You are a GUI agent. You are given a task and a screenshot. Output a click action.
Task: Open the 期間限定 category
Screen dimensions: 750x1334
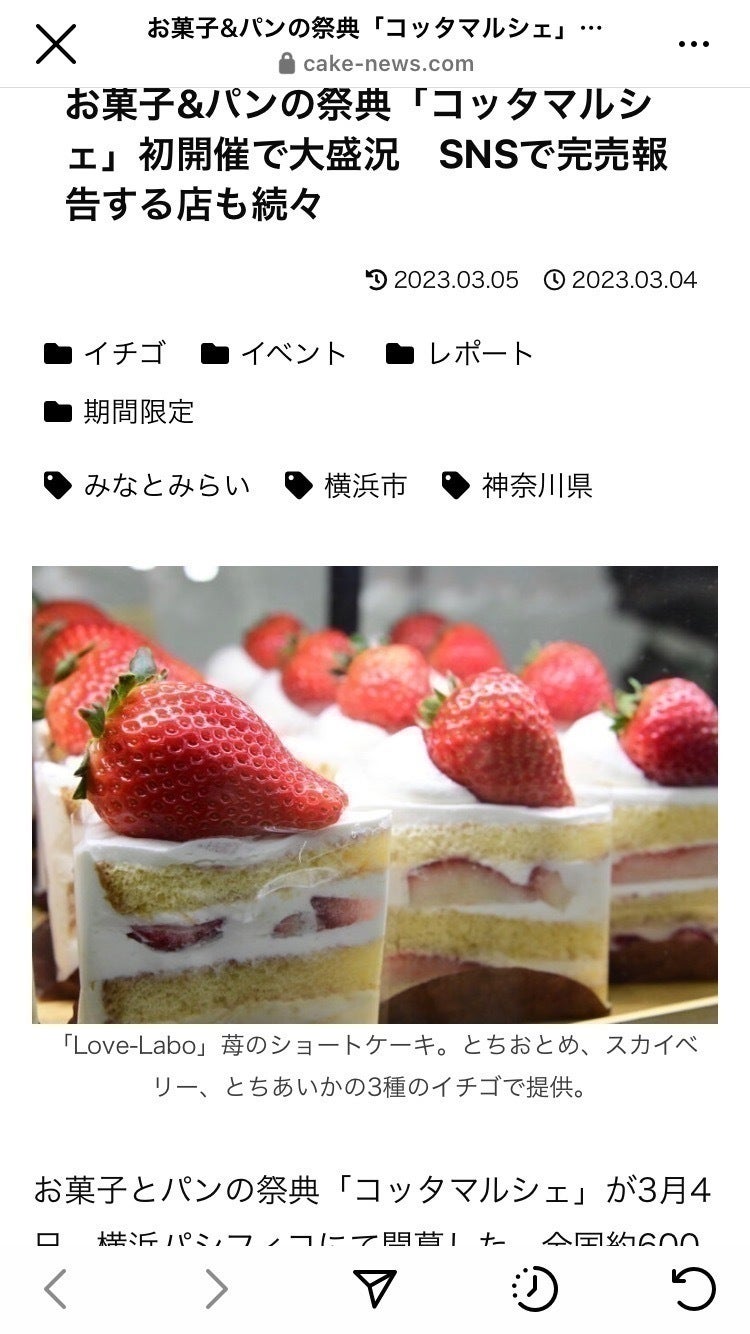pyautogui.click(x=119, y=411)
